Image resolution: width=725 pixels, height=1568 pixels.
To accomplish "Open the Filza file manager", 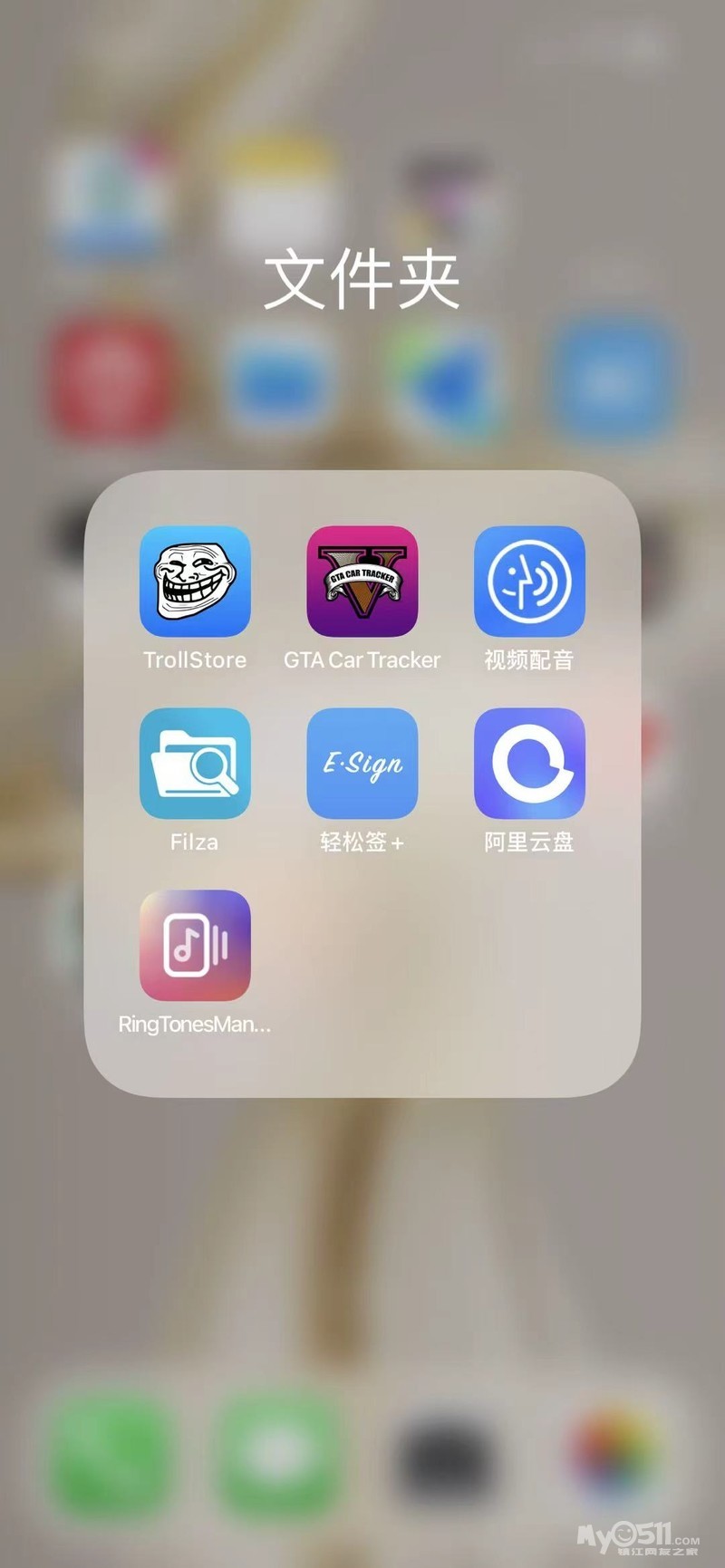I will coord(195,764).
